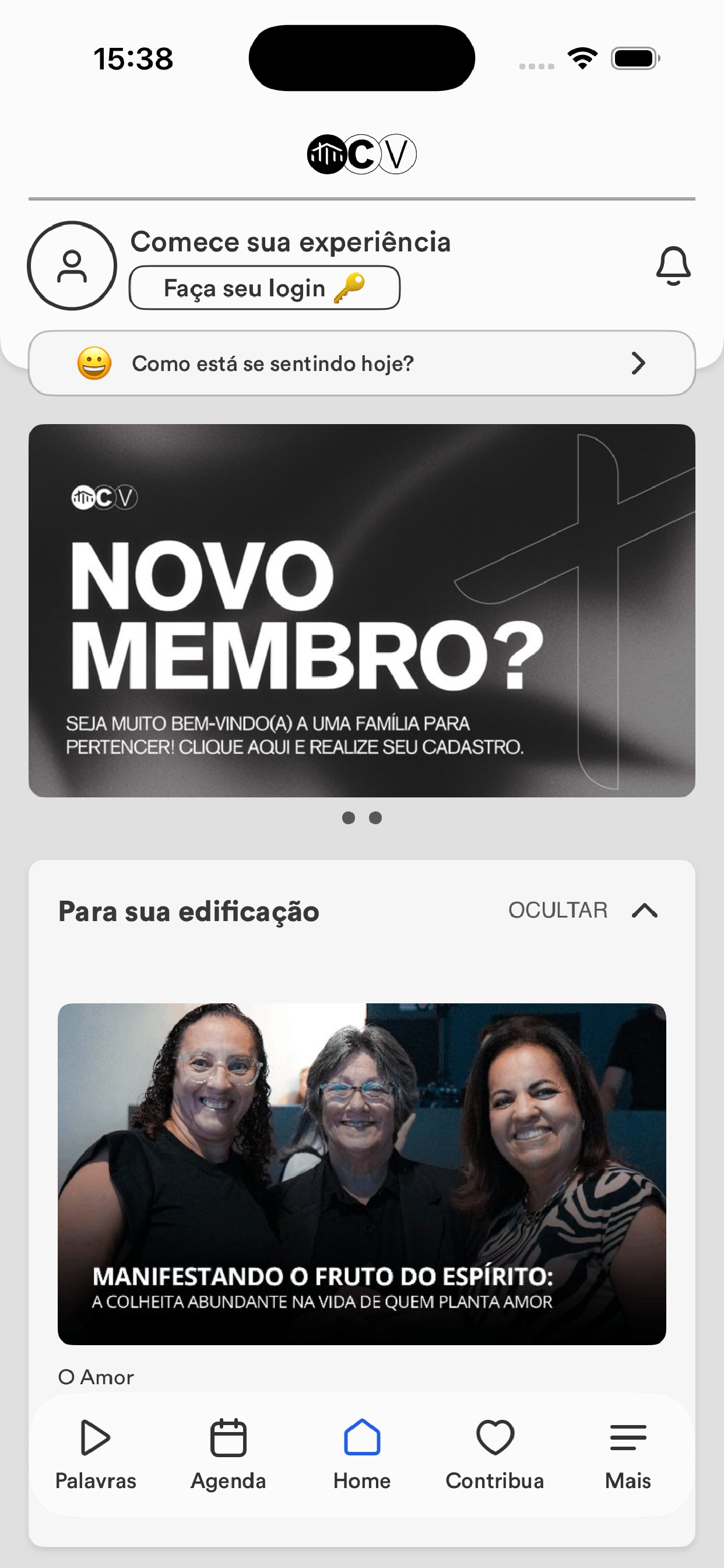Switch to the Palavras tab

96,1454
